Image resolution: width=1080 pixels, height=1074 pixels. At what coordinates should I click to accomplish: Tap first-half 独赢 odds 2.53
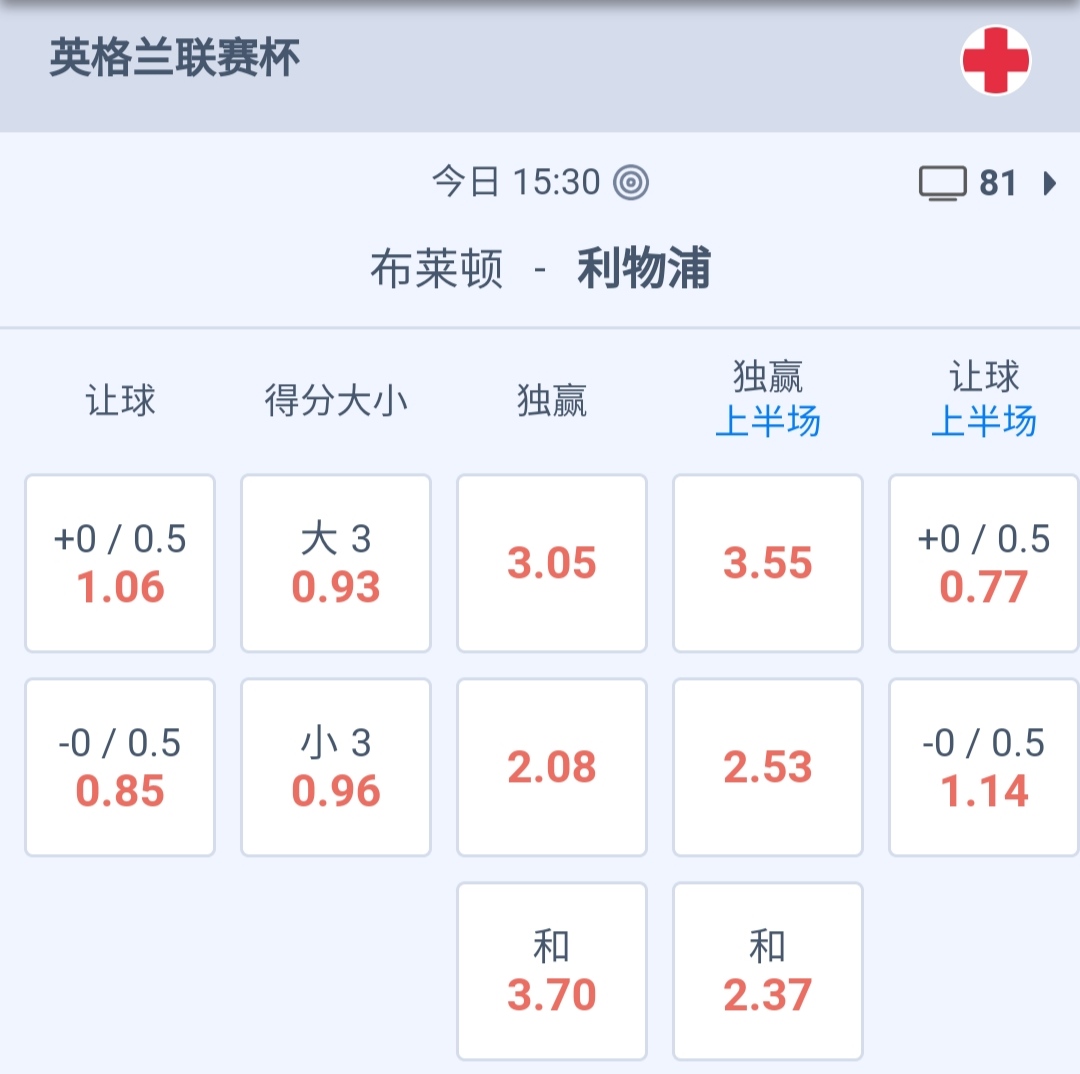coord(768,767)
